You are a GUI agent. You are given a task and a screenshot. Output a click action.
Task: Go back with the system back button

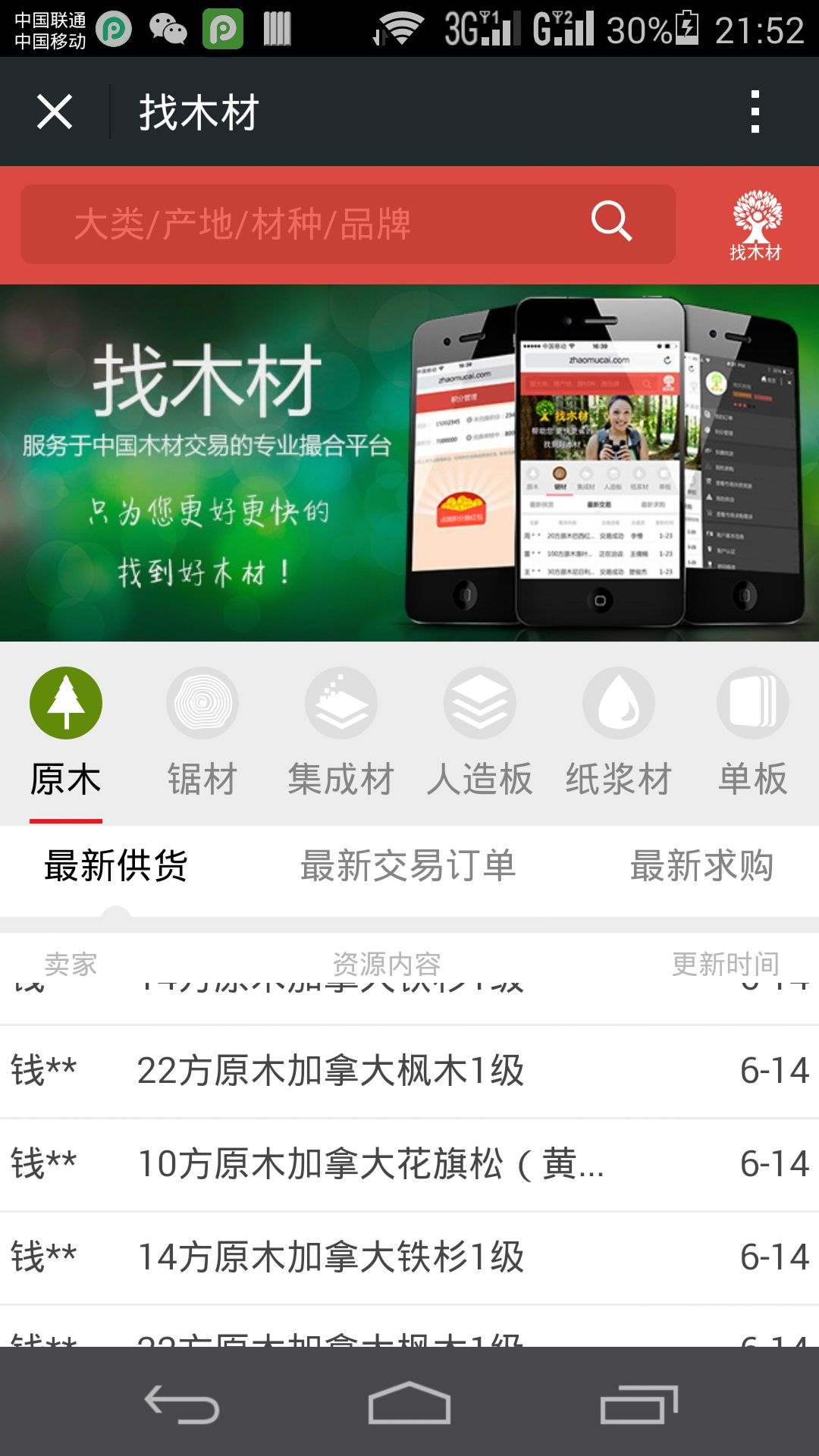(182, 1404)
